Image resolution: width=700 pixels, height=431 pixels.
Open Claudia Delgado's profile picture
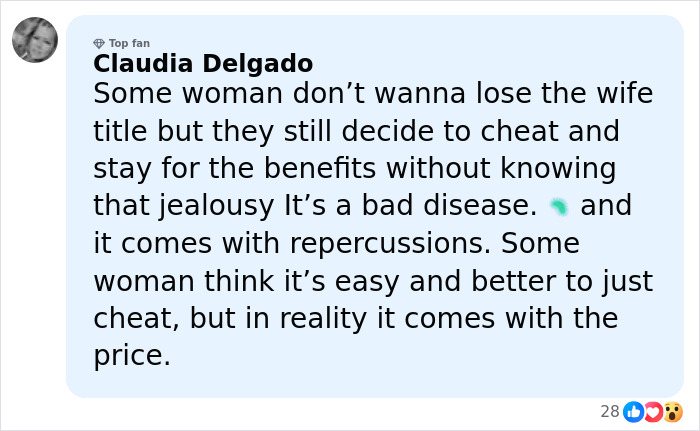click(x=34, y=40)
